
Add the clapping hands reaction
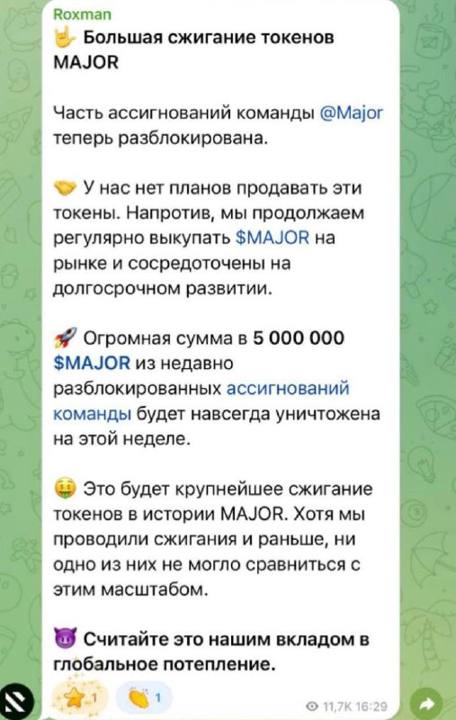click(144, 699)
